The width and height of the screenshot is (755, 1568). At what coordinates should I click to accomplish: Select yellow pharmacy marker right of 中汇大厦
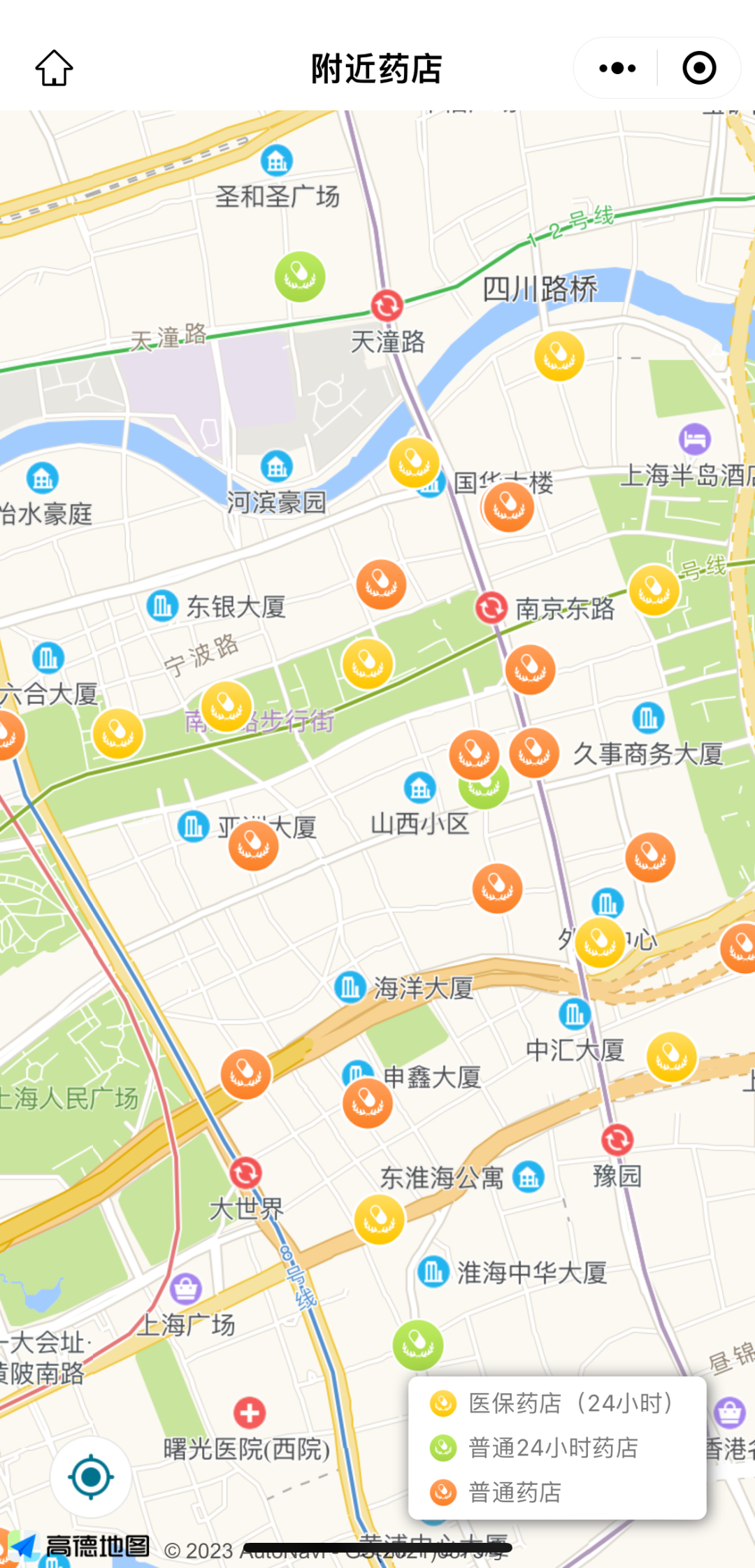671,1057
